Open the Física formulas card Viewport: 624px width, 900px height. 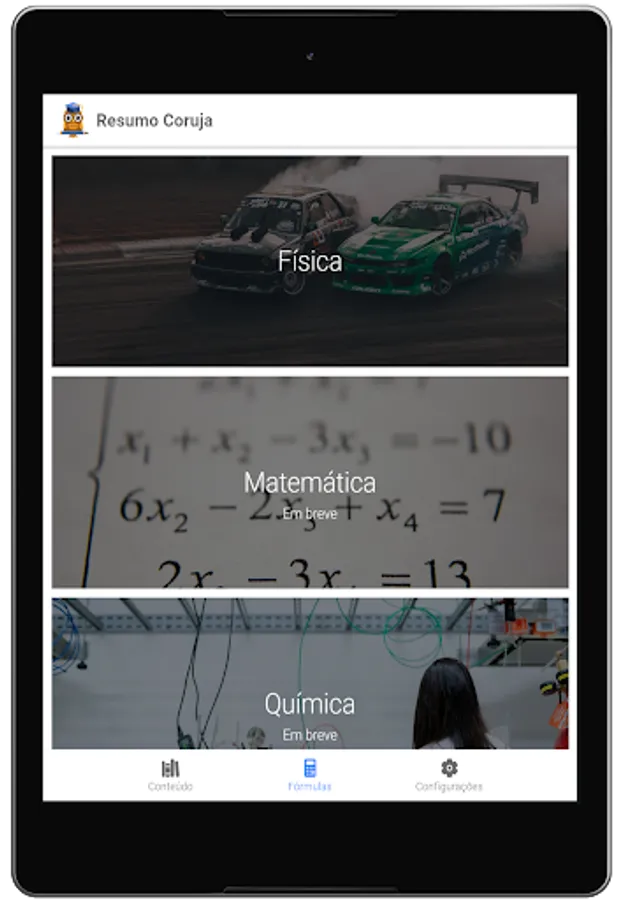(x=310, y=261)
